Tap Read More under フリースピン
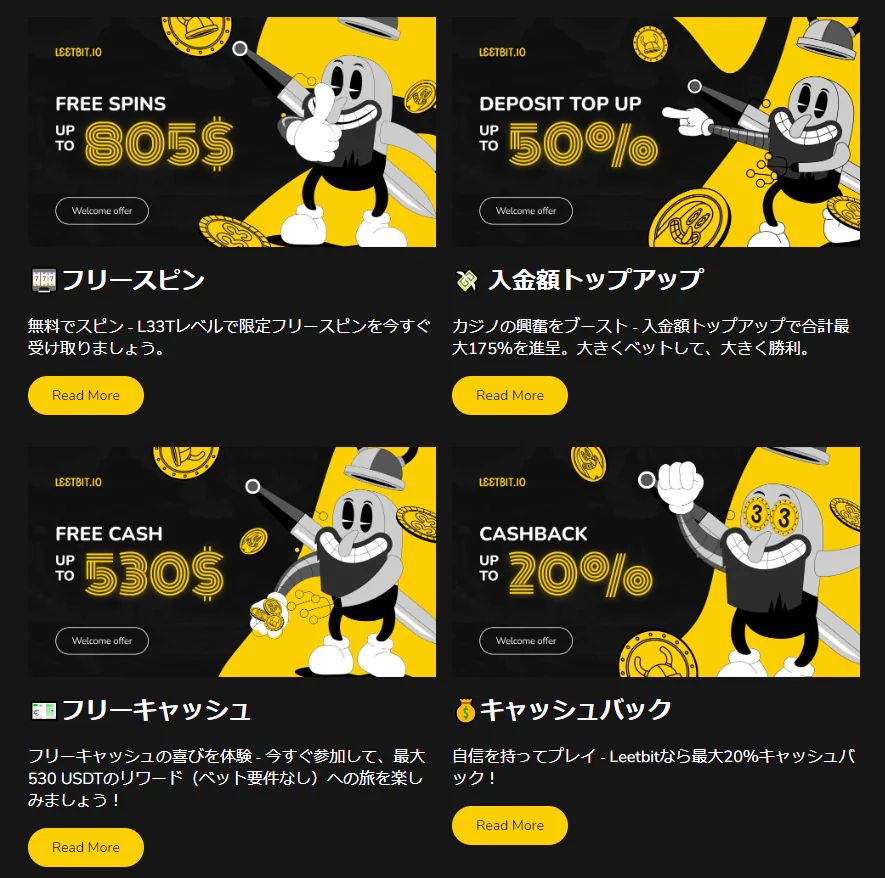The image size is (885, 878). (86, 395)
